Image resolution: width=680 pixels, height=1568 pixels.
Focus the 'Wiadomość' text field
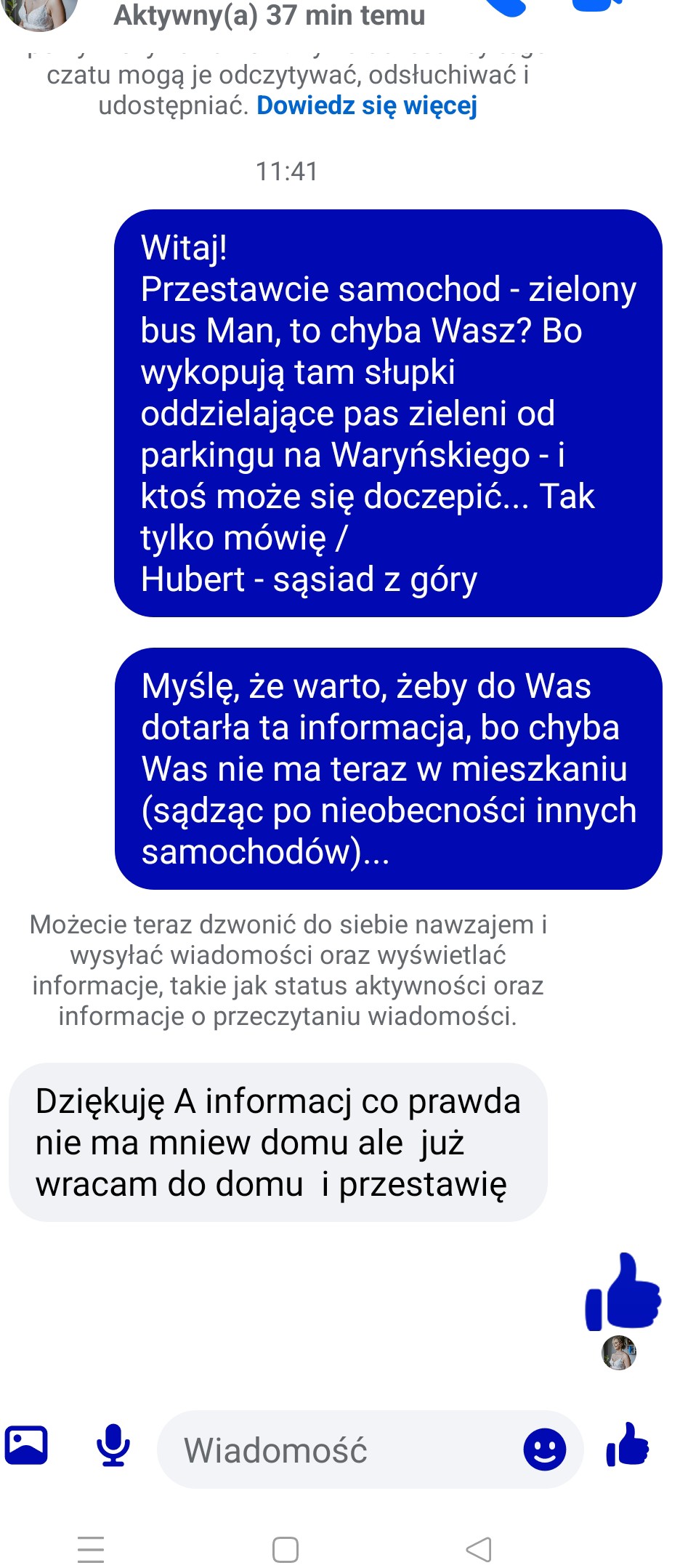tap(341, 1450)
